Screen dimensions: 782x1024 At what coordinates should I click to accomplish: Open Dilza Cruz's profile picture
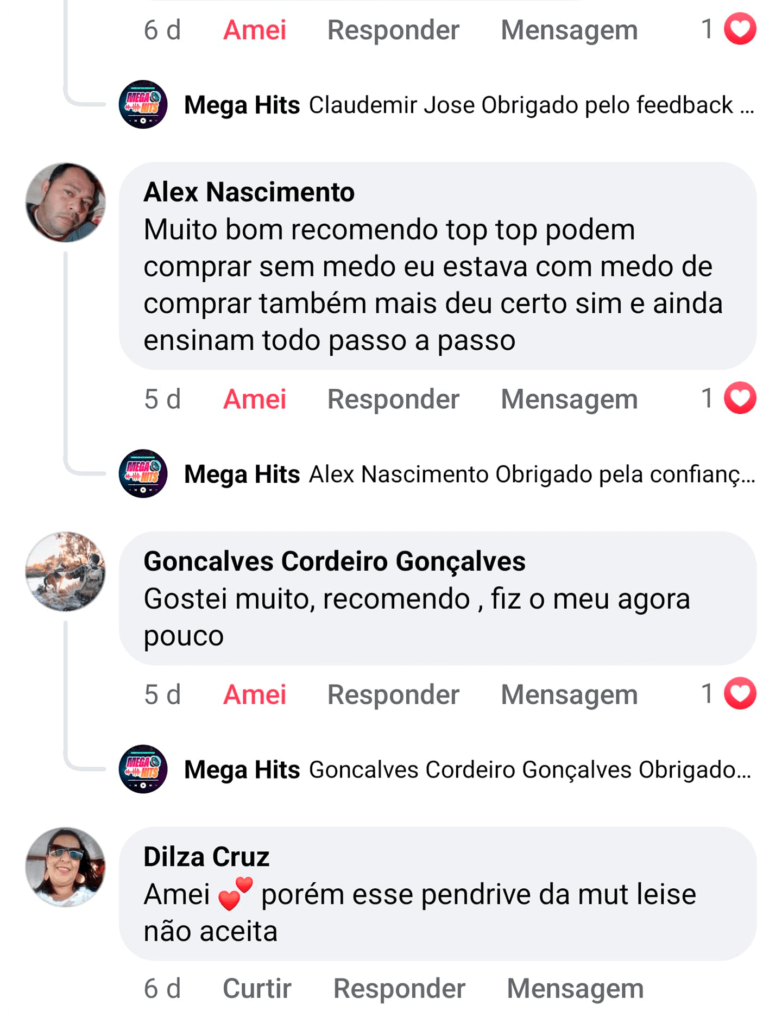65,866
